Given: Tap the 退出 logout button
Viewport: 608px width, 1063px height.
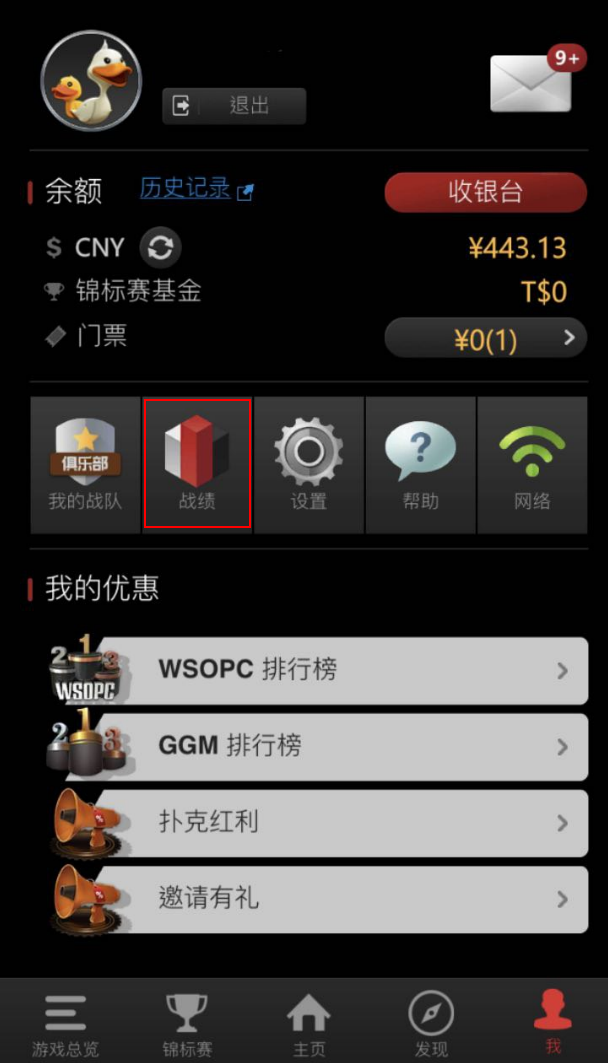Looking at the screenshot, I should click(x=234, y=106).
